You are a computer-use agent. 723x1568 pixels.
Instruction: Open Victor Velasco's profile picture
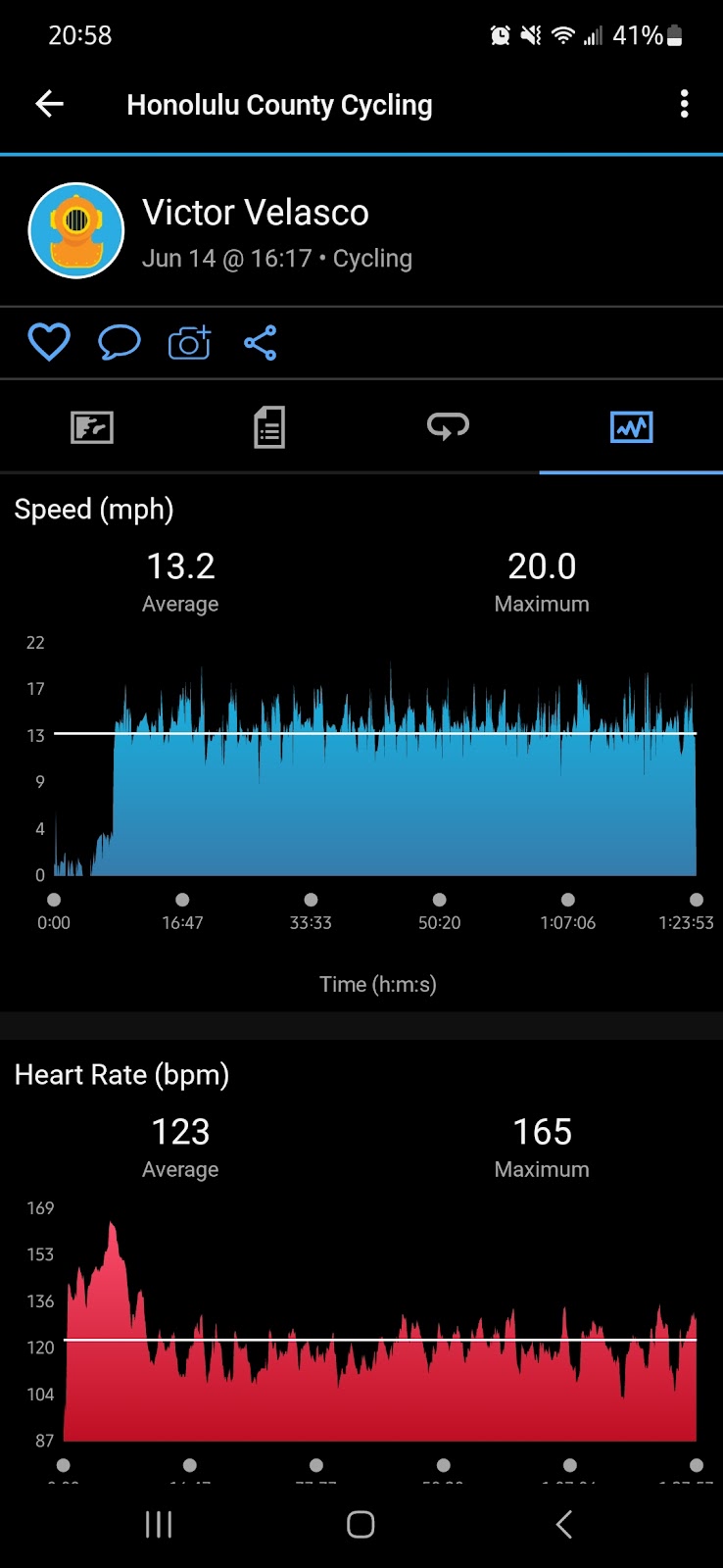point(76,231)
